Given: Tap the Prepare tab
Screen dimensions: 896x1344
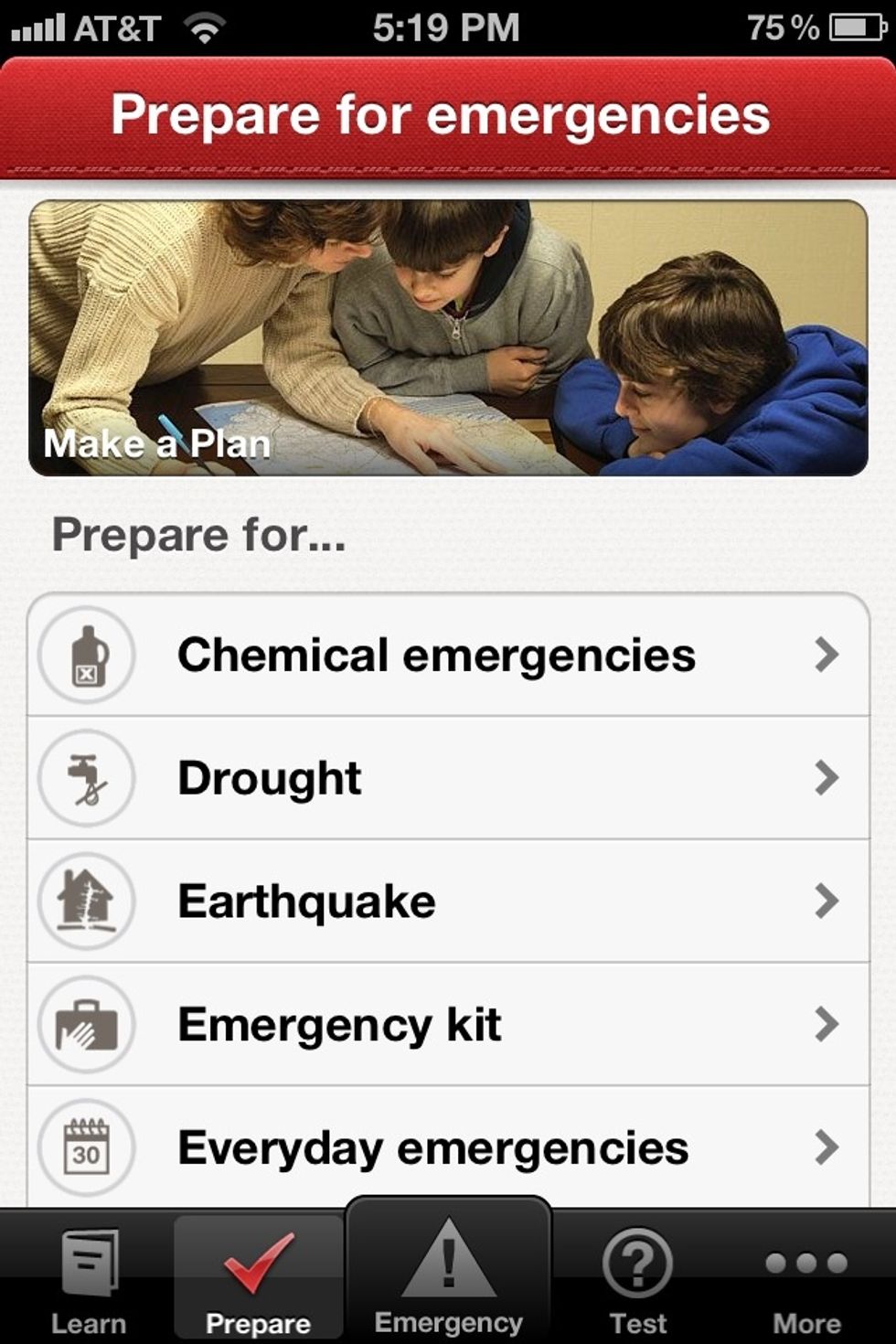Looking at the screenshot, I should point(259,1280).
